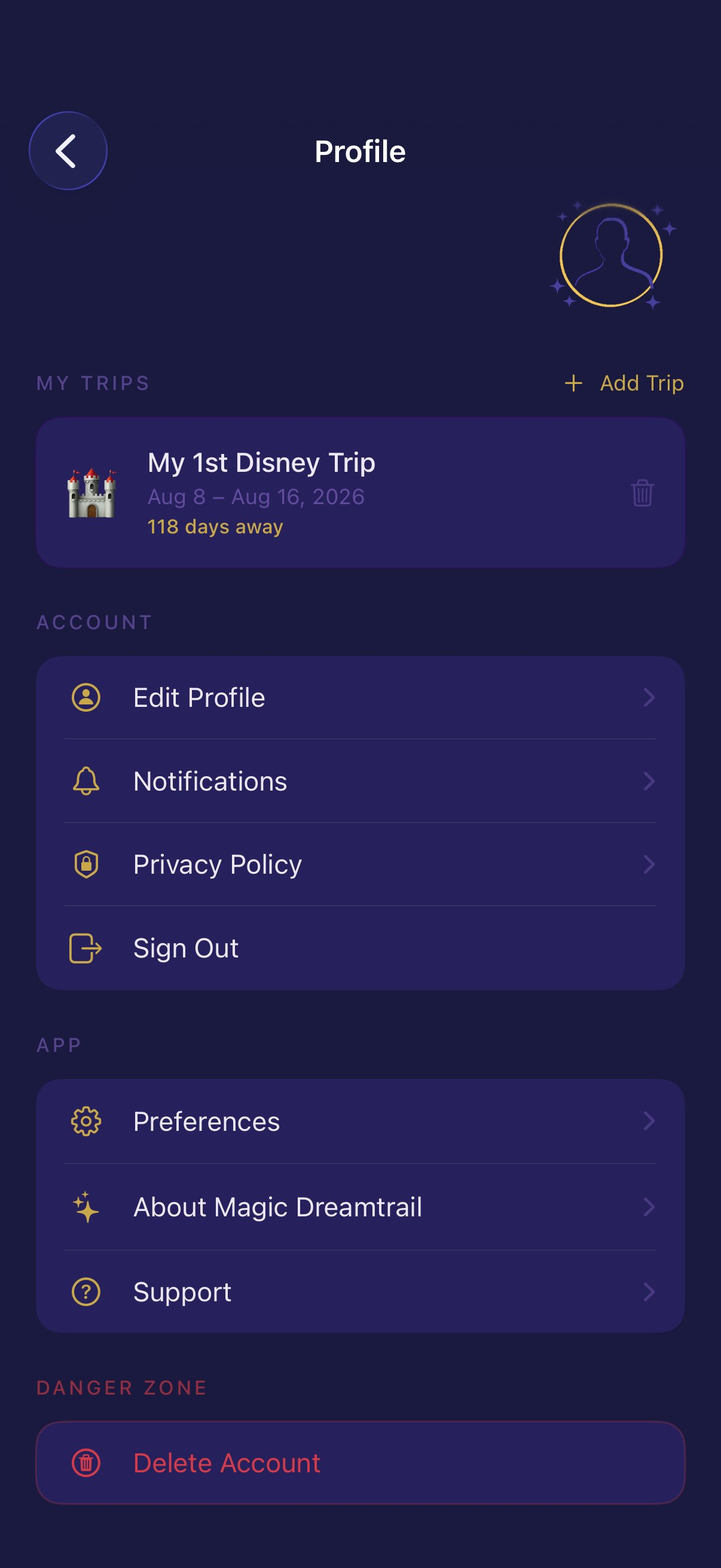This screenshot has width=721, height=1568.
Task: Add a new trip
Action: (624, 383)
